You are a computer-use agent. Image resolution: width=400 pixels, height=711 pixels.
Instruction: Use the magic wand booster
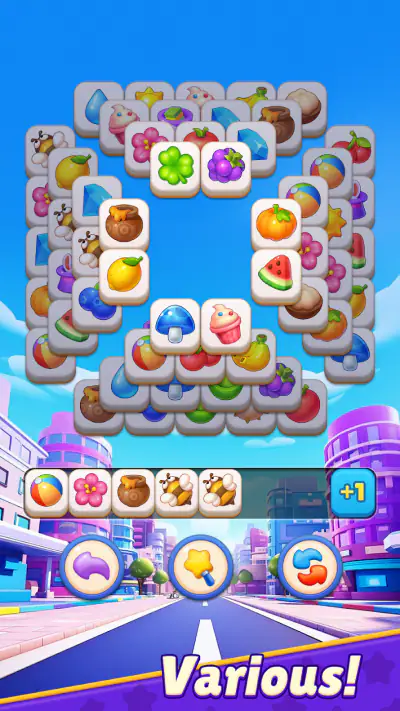200,567
